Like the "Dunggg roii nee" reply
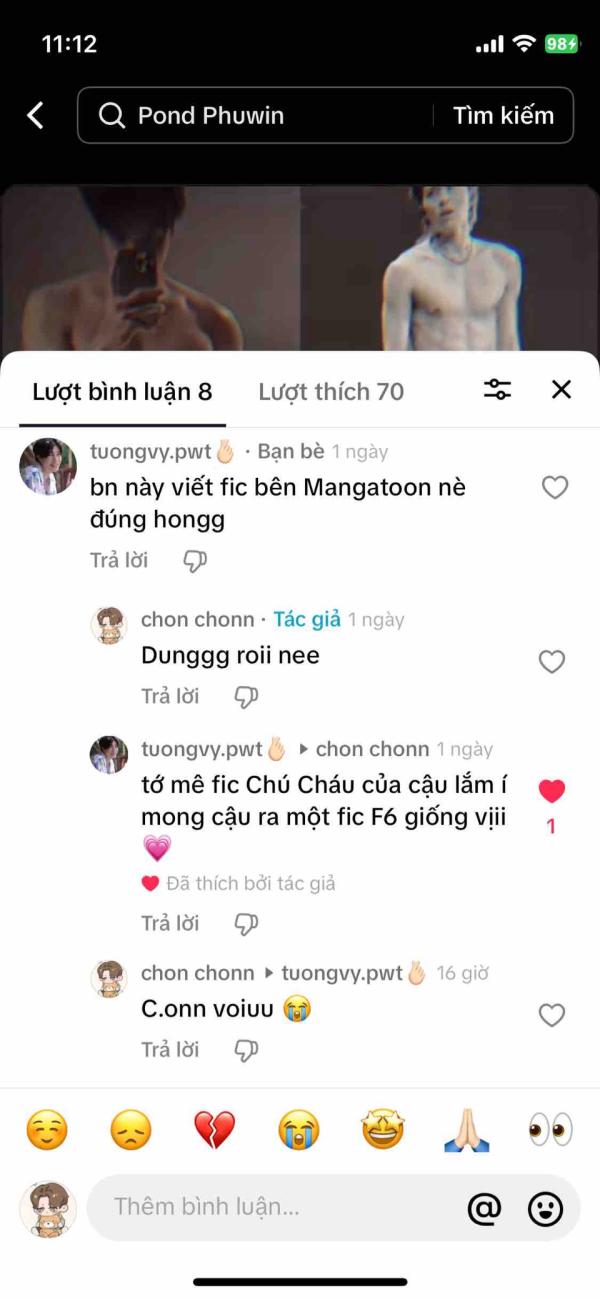This screenshot has width=600, height=1299. tap(552, 662)
